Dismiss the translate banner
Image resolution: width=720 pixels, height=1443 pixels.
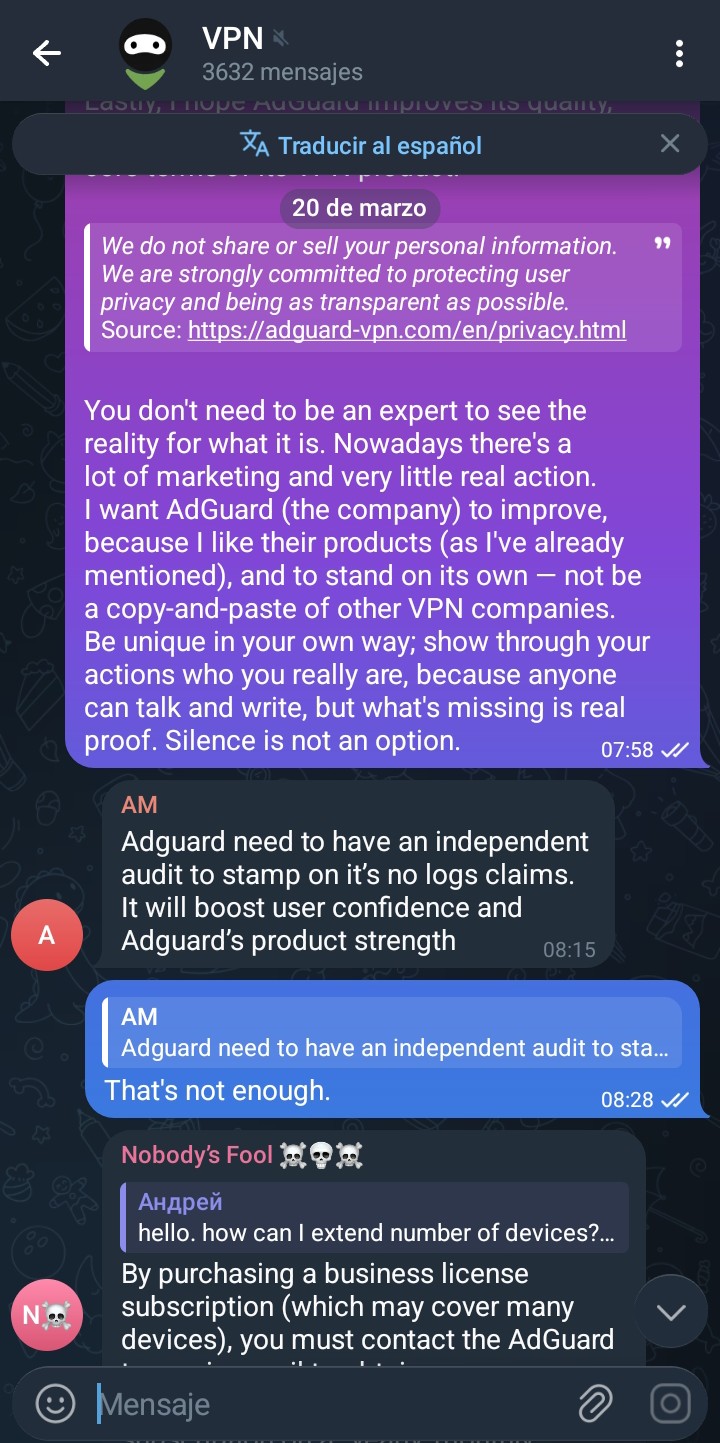670,144
